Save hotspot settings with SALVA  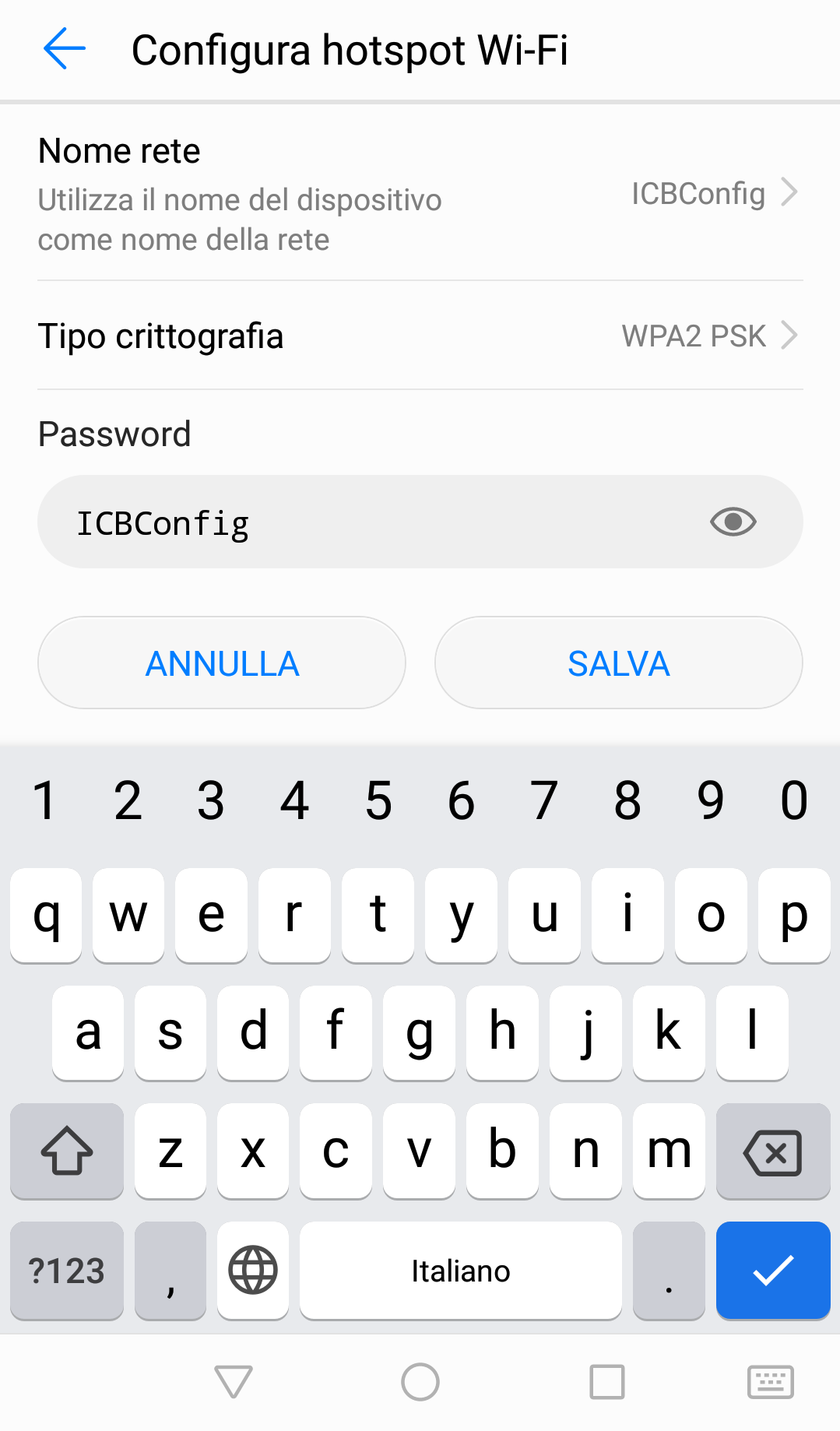click(x=618, y=663)
